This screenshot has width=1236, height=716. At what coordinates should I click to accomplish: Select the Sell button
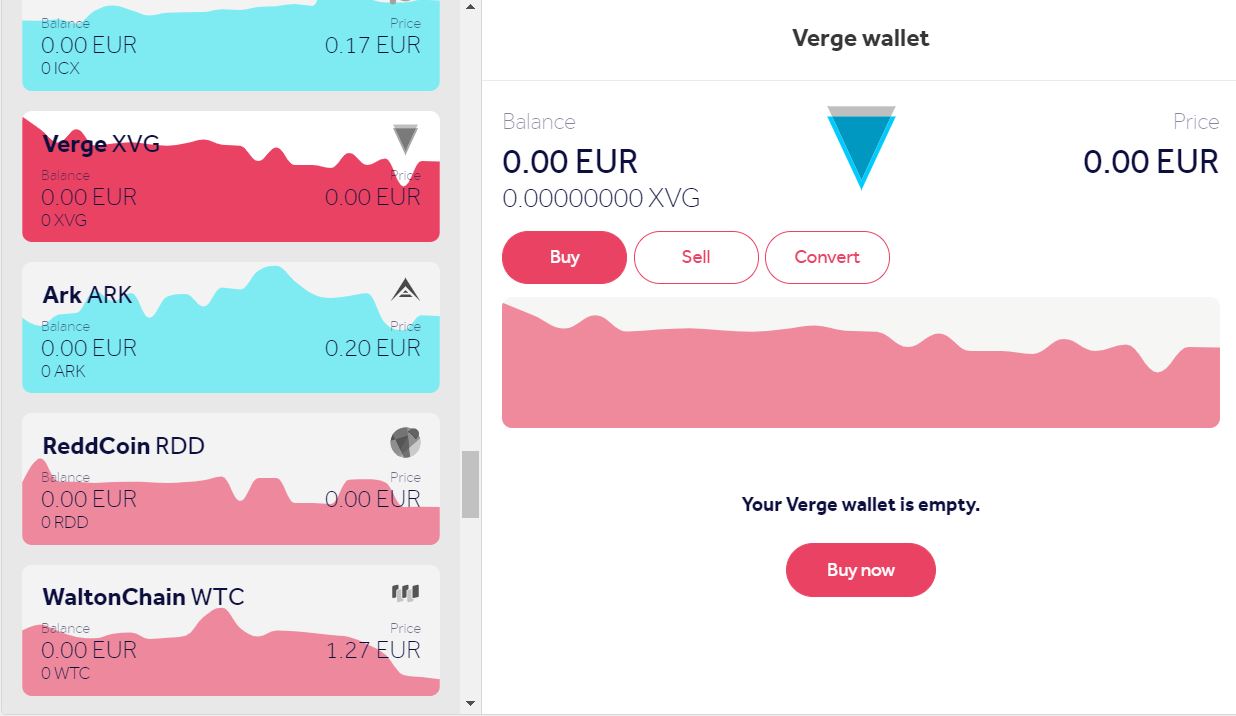pos(696,257)
